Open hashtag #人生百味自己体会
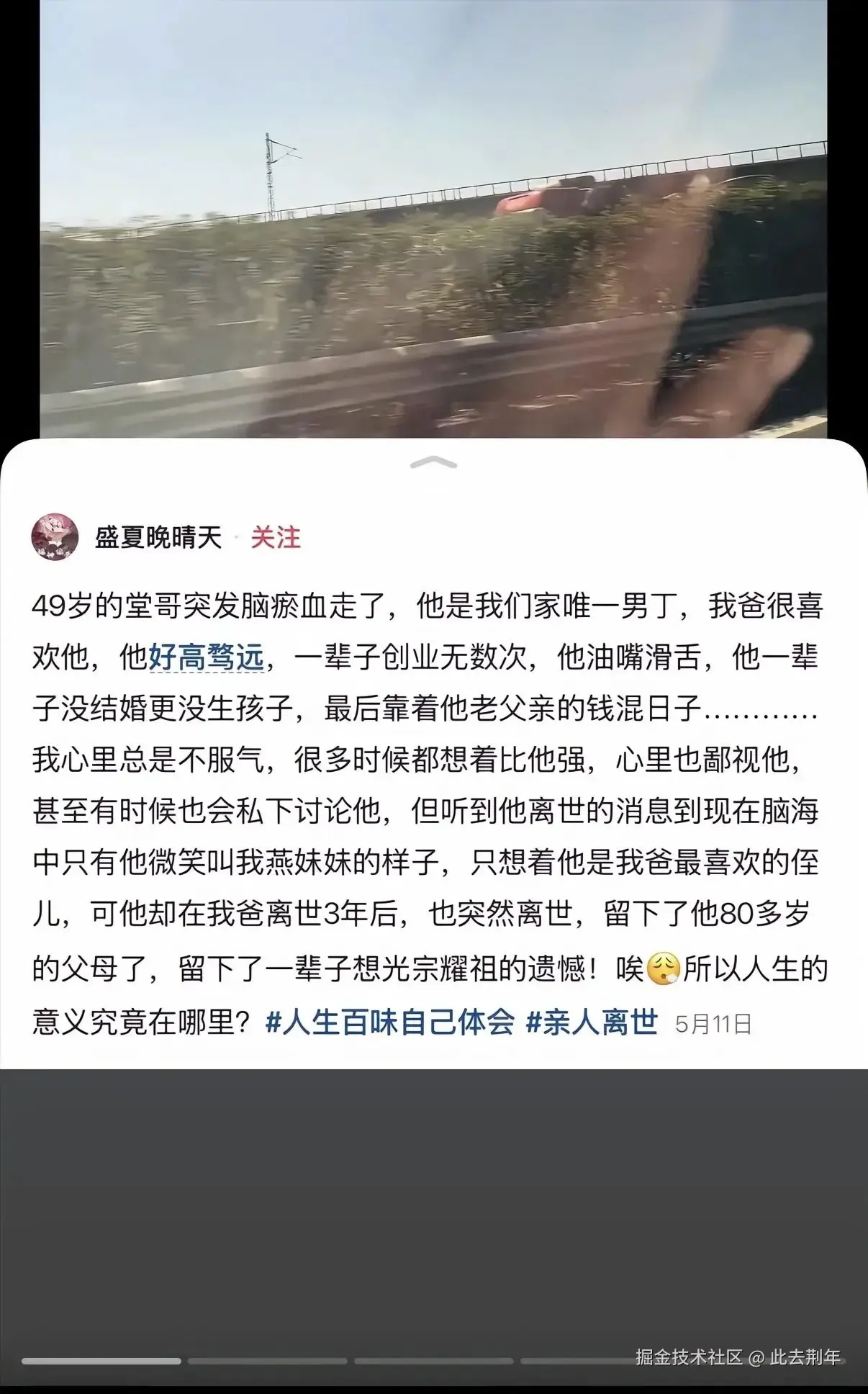This screenshot has width=868, height=1394. (390, 1022)
